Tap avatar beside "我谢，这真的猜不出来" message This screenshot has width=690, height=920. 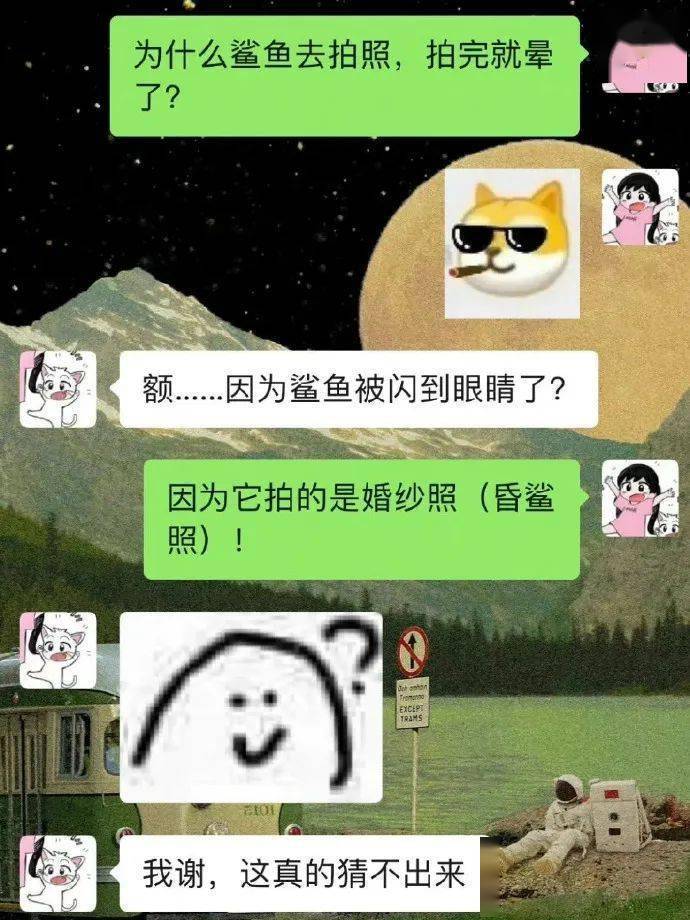point(58,872)
